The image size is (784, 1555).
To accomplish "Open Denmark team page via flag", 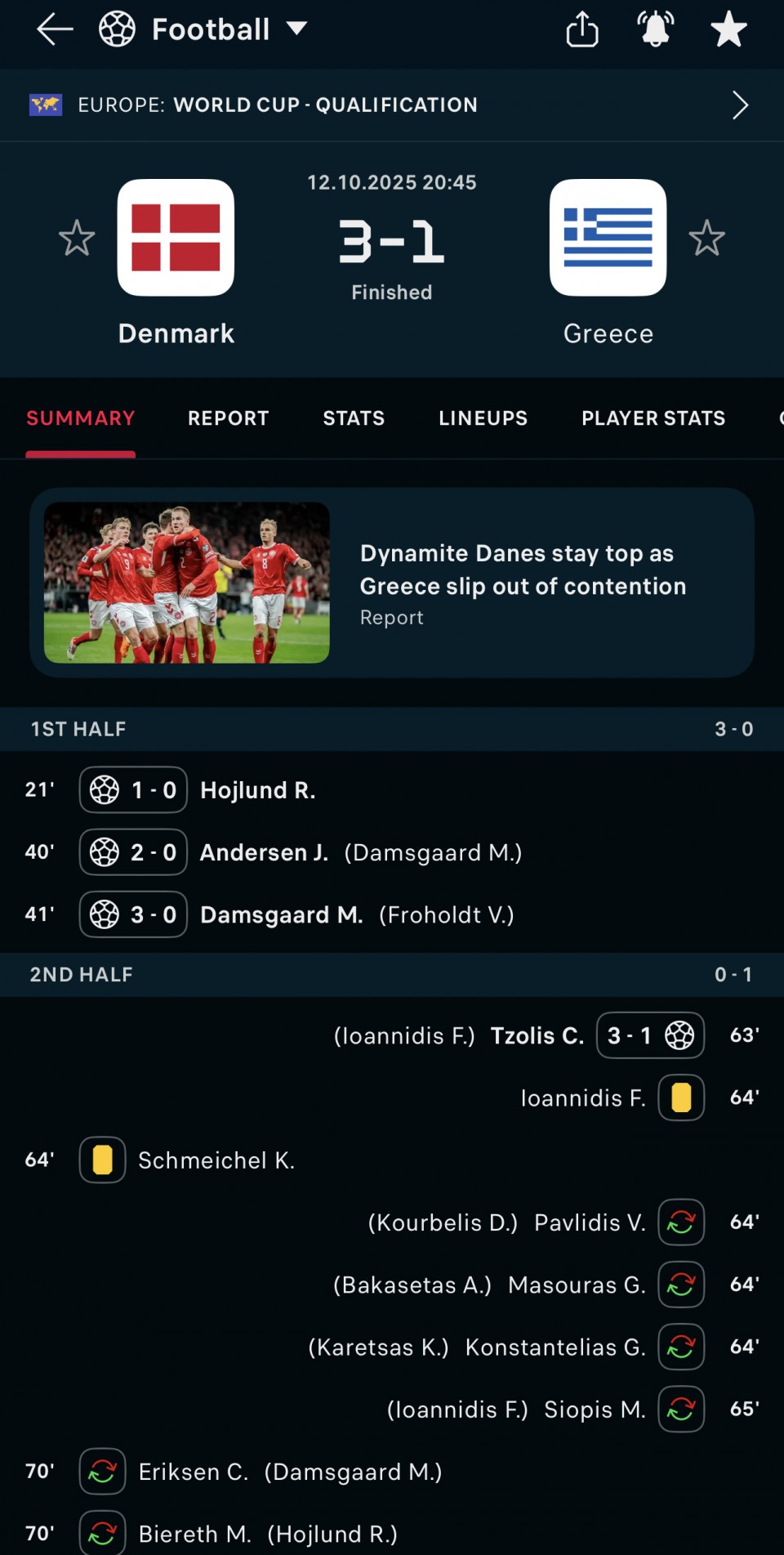I will [176, 238].
